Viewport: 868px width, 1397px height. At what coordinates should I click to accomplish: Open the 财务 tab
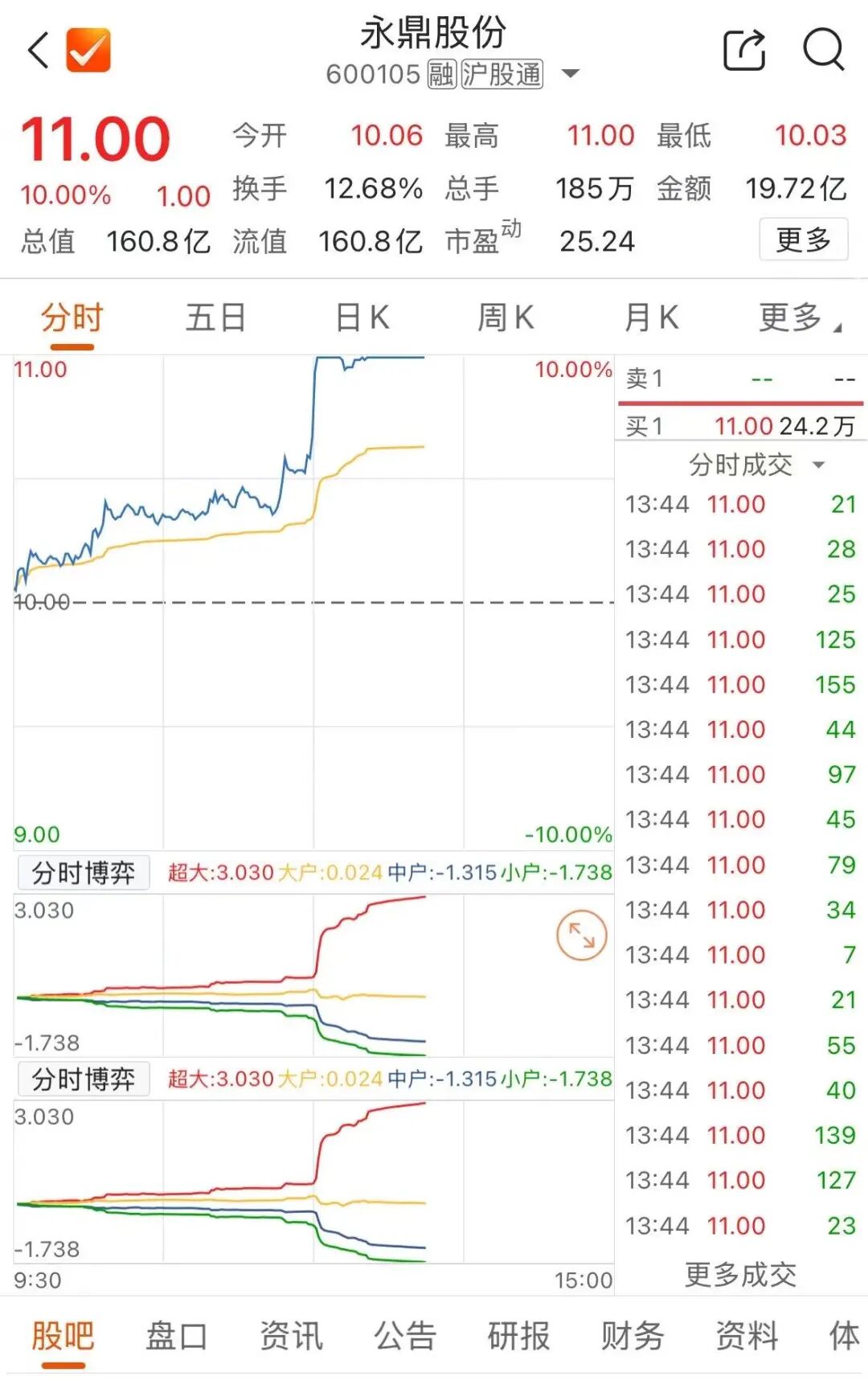(x=633, y=1336)
